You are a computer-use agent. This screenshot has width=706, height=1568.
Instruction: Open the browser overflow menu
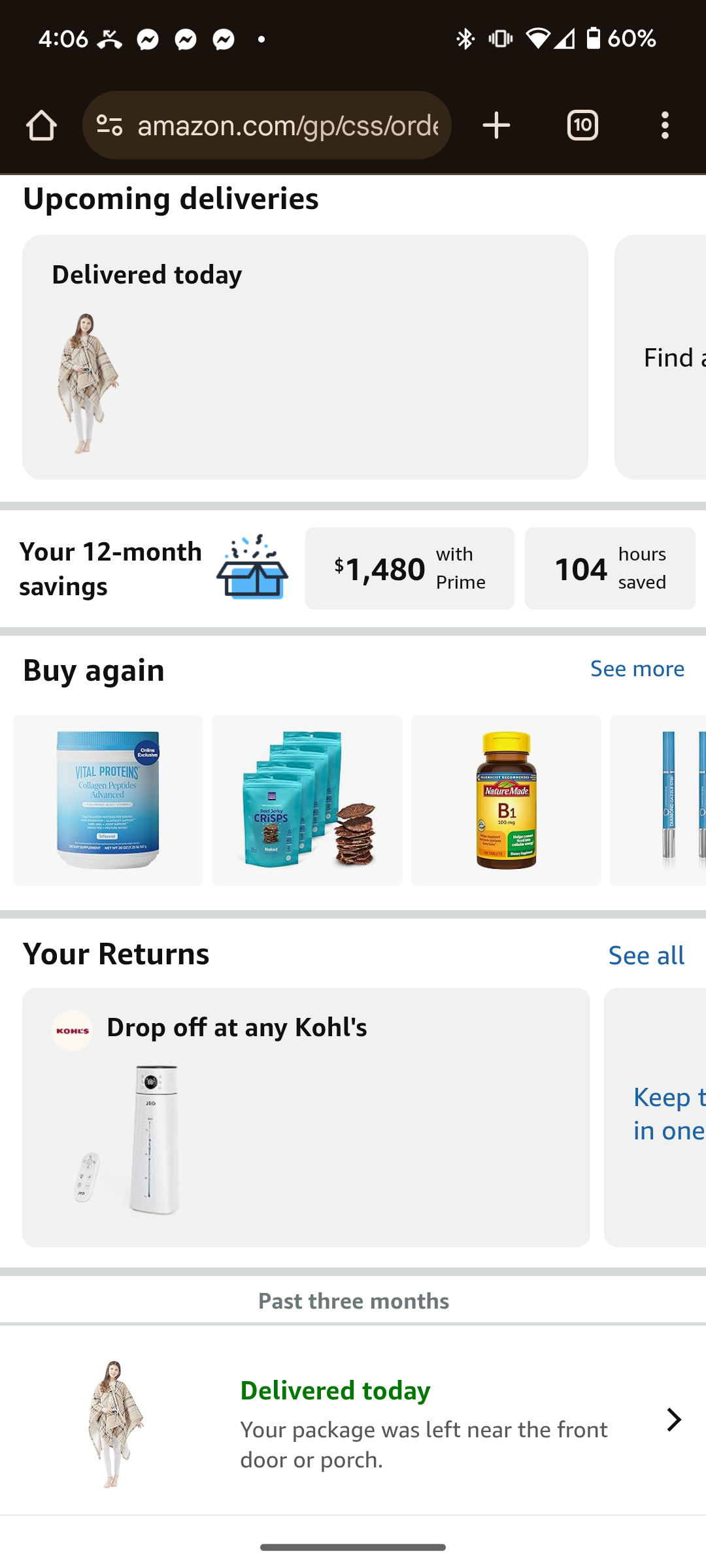[665, 125]
